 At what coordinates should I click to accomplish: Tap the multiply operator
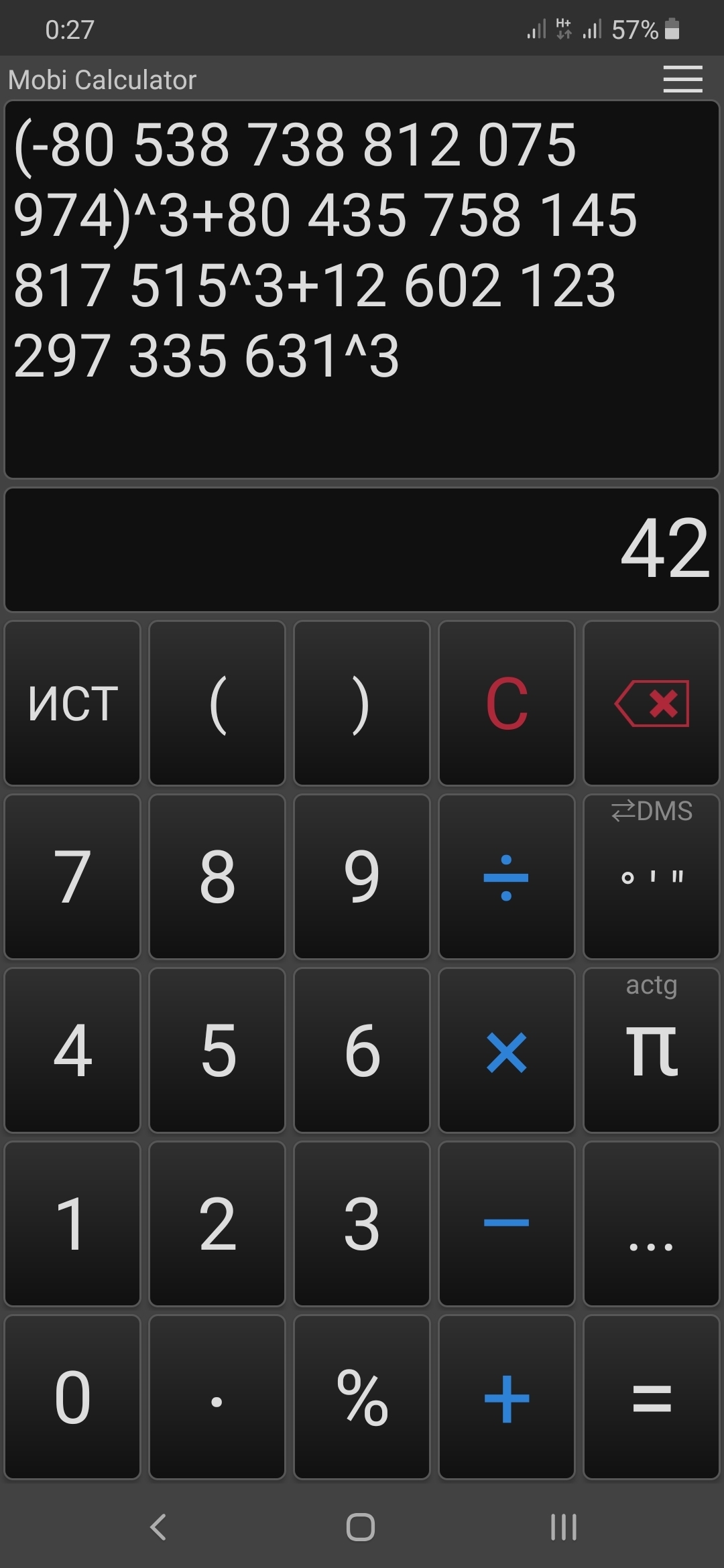point(506,1051)
